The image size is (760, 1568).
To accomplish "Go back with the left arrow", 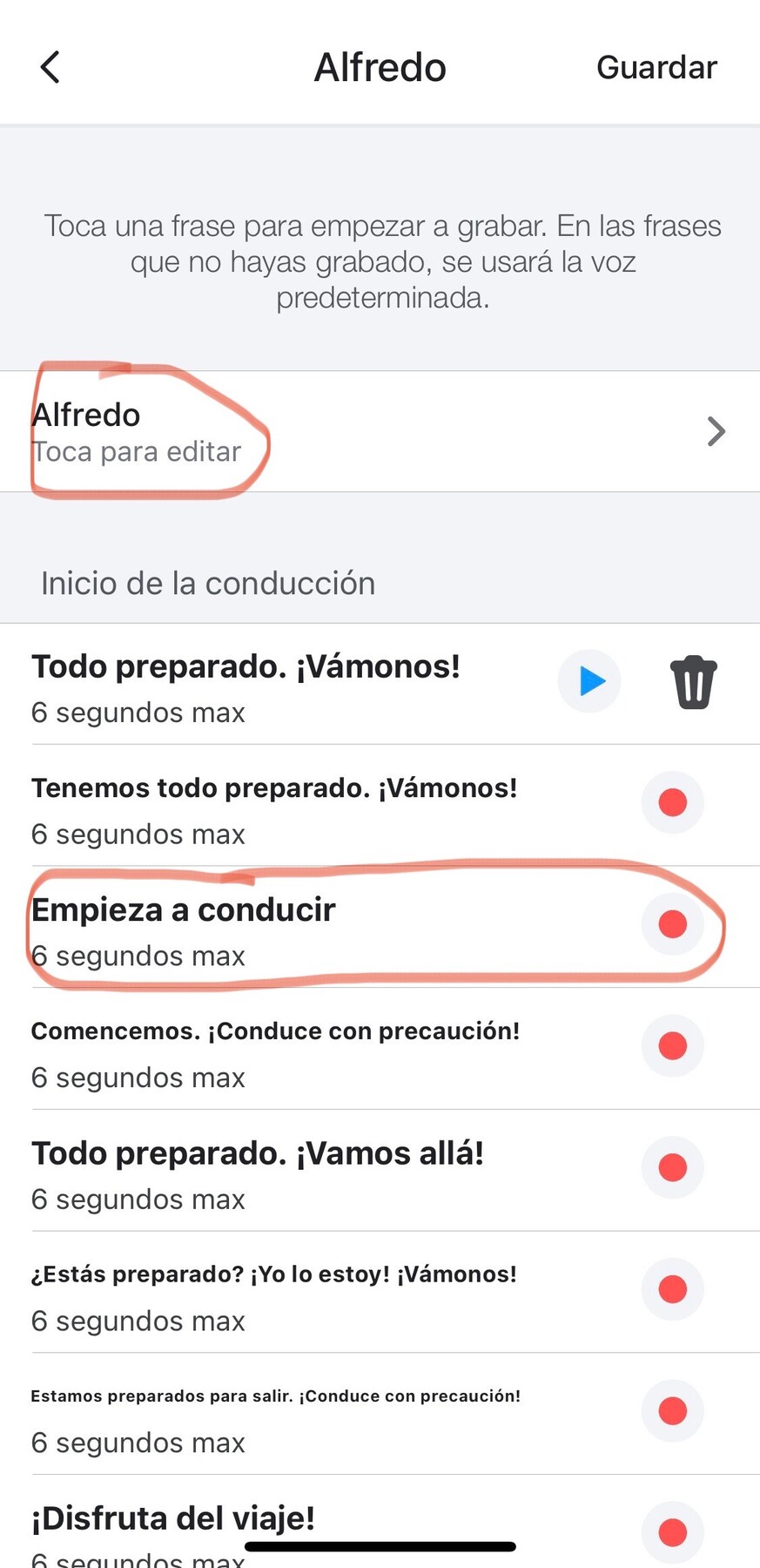I will coord(50,66).
